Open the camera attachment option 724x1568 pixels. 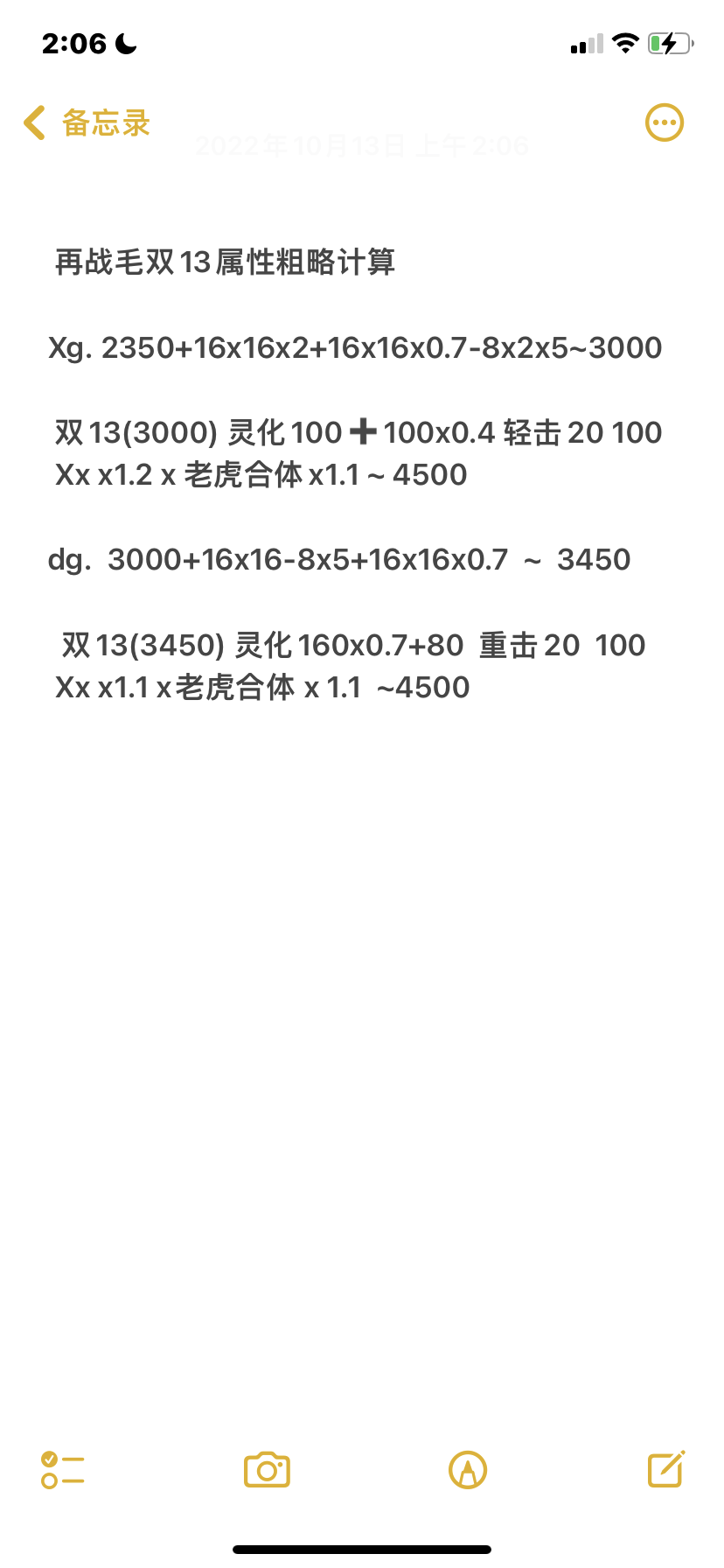tap(267, 1470)
